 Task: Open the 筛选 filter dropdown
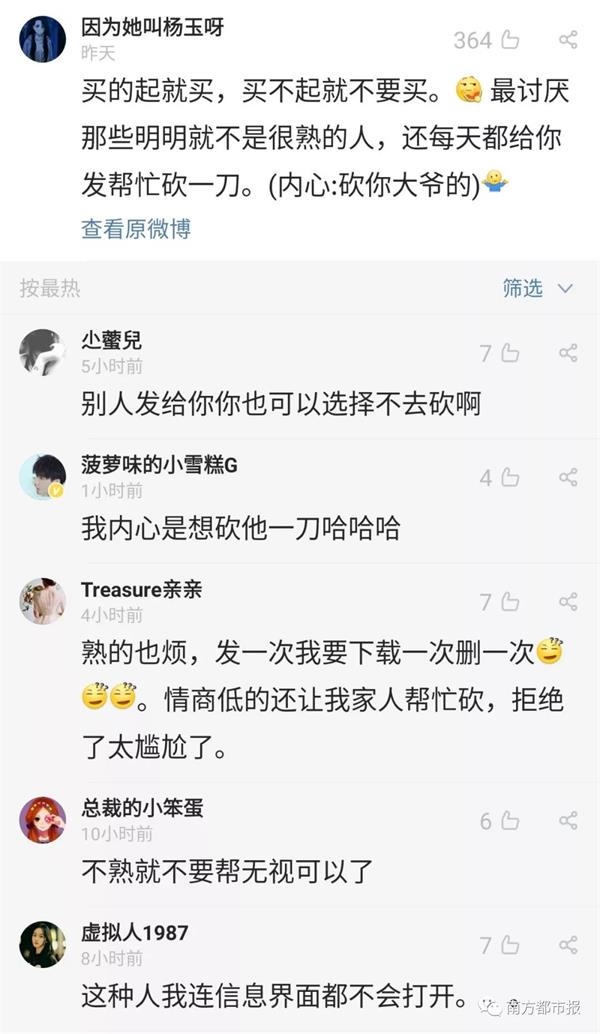click(537, 288)
